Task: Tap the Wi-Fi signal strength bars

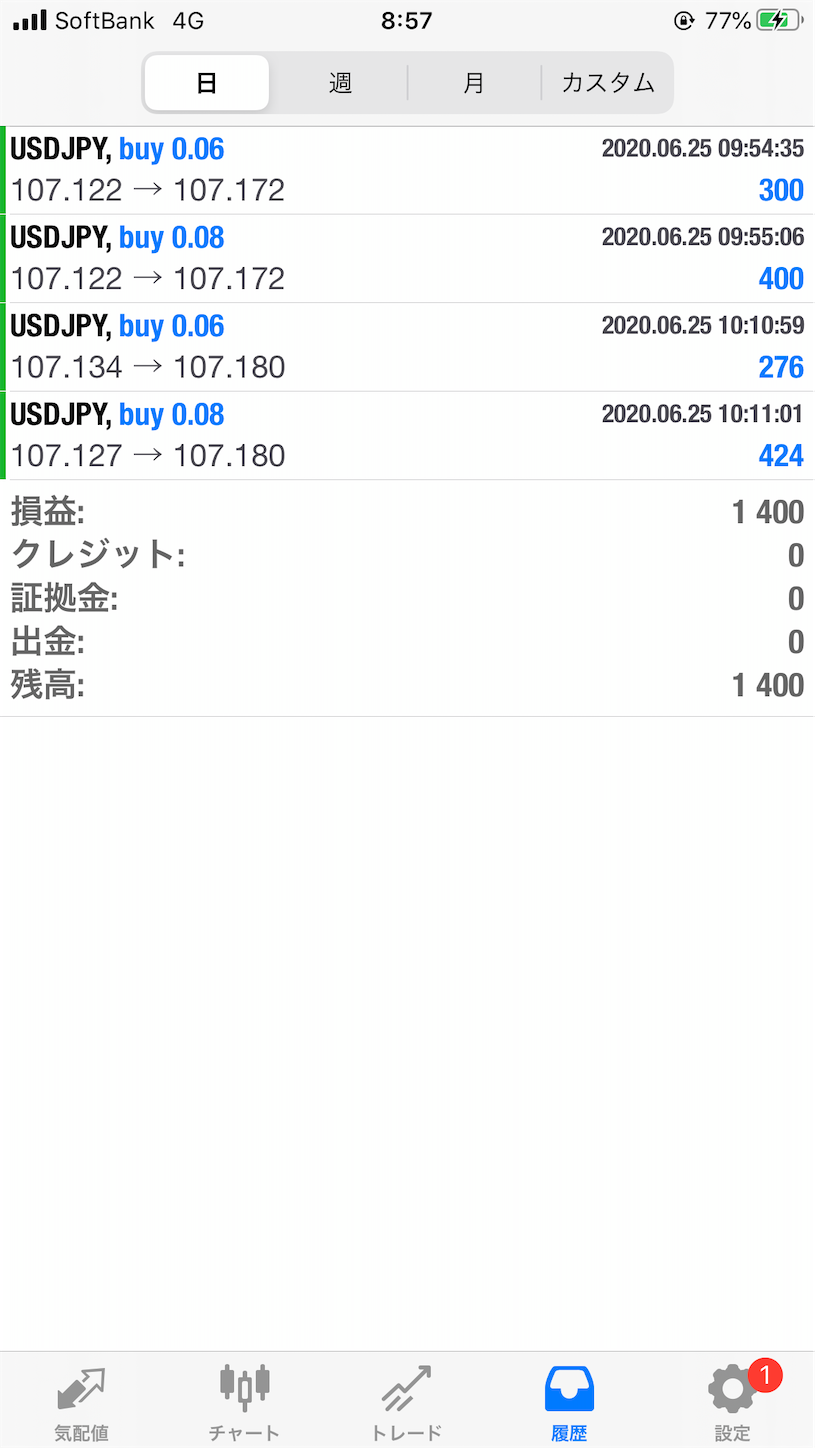Action: [x=30, y=19]
